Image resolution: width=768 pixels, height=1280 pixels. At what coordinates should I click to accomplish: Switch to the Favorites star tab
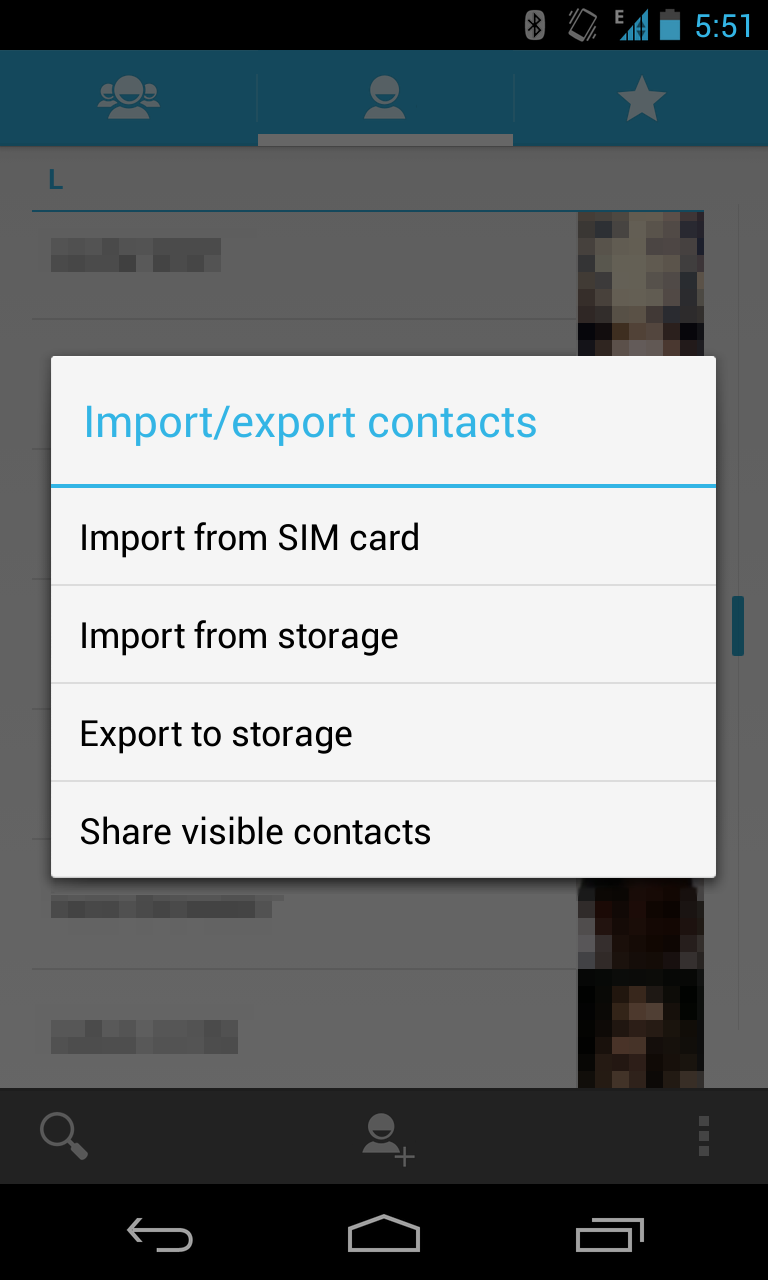point(641,99)
